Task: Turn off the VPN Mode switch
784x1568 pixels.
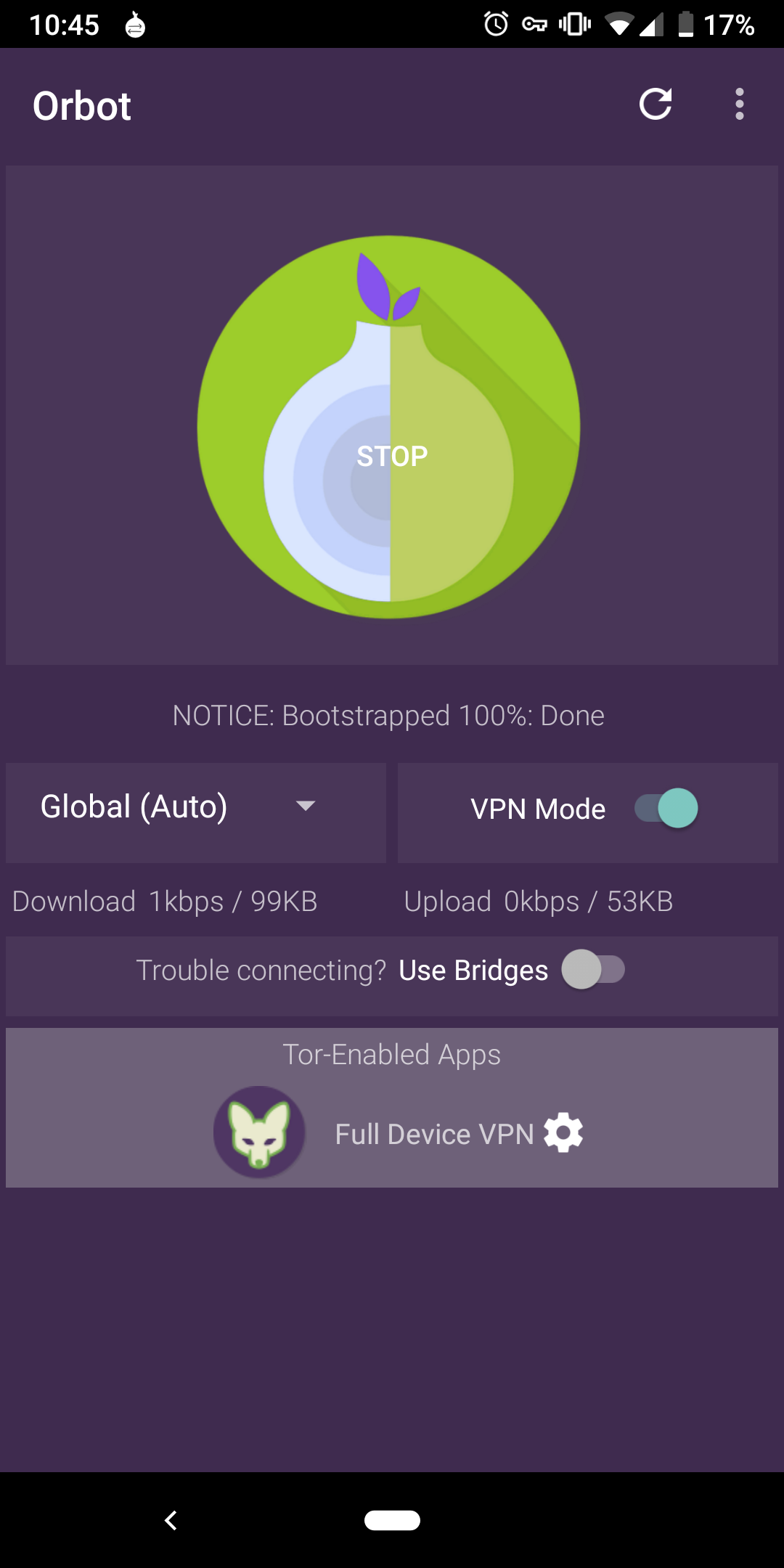Action: tap(666, 808)
